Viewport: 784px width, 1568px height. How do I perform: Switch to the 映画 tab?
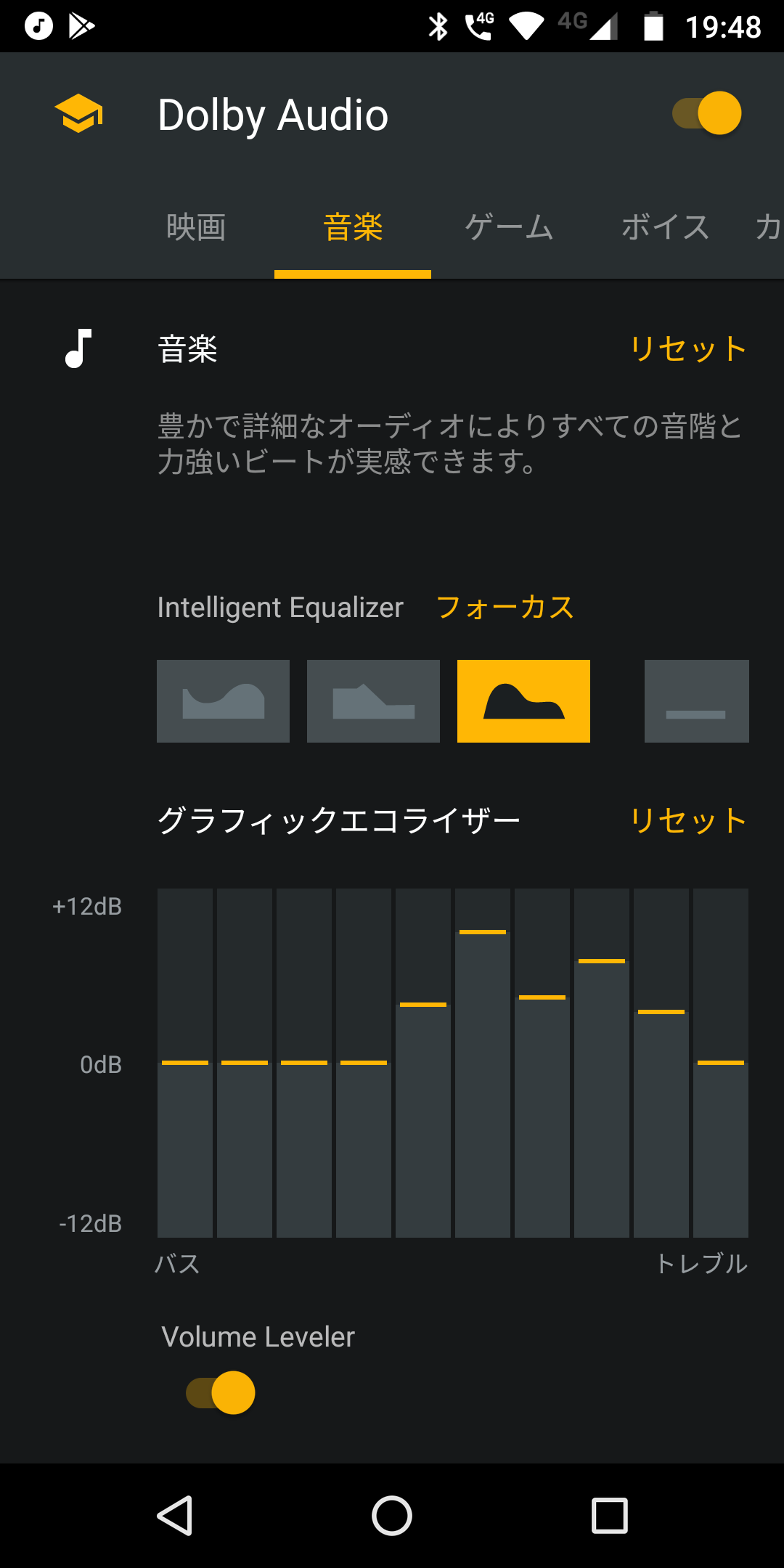tap(196, 227)
